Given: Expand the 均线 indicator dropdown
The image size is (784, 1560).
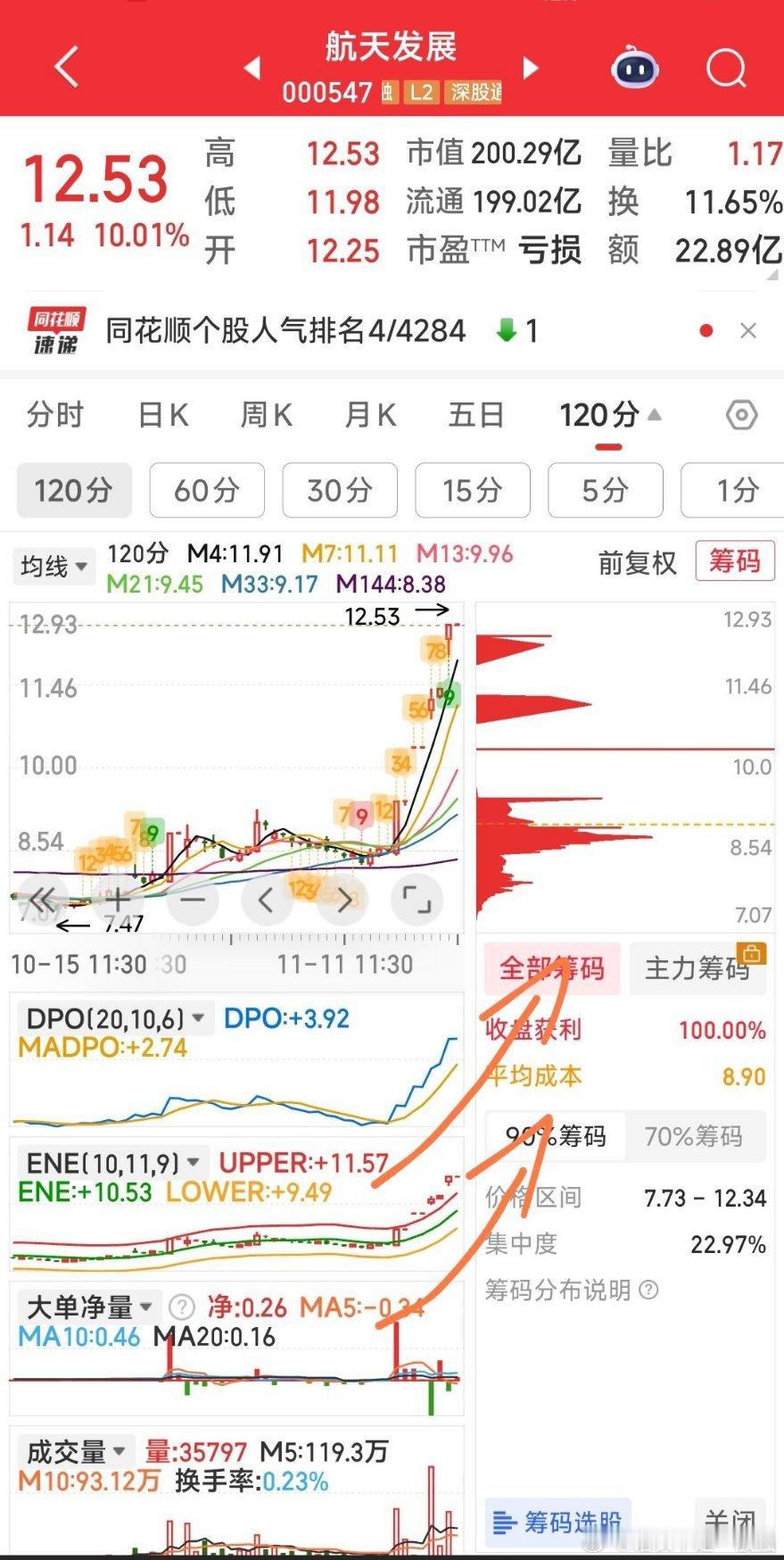Looking at the screenshot, I should [x=54, y=566].
